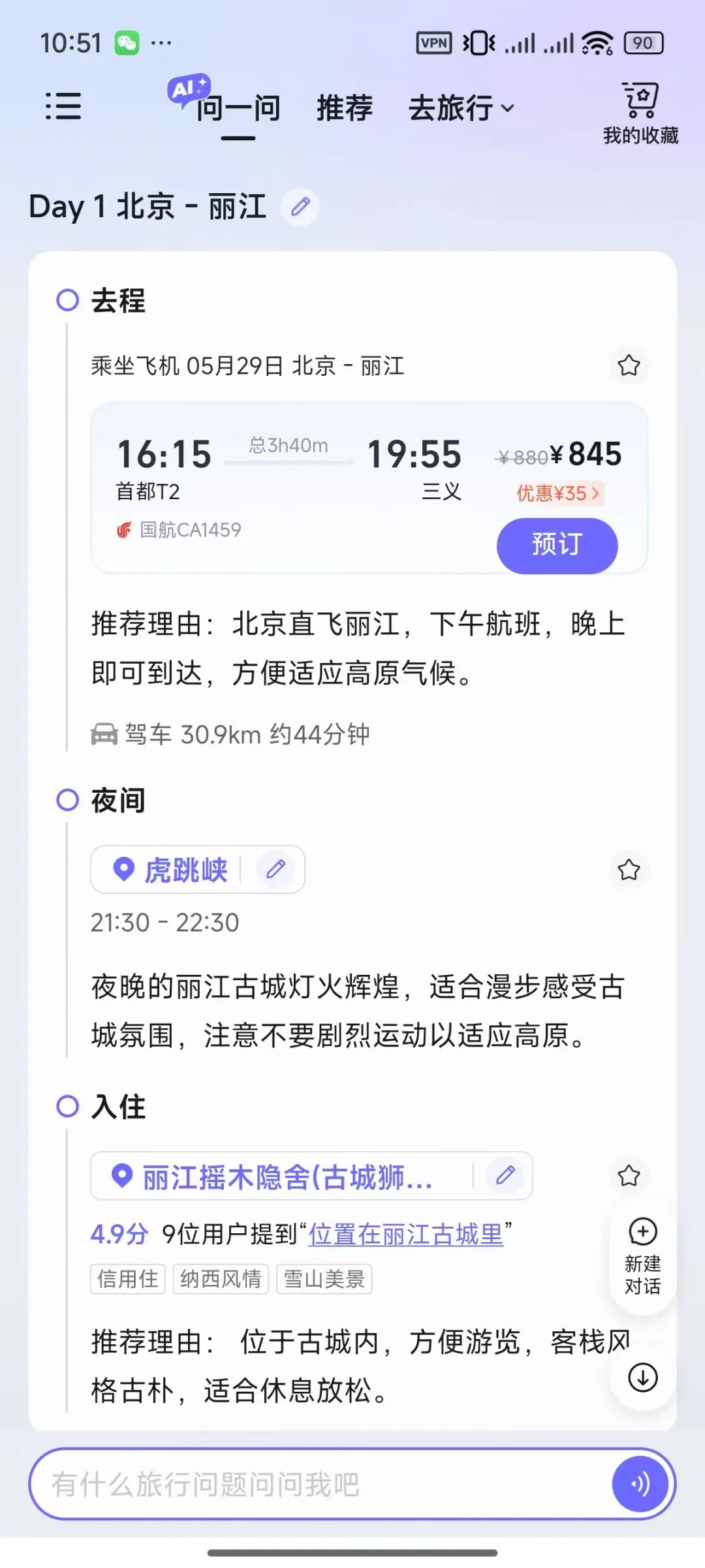
Task: Open the 丽江摇木隐舍 hotel chip
Action: (281, 1176)
